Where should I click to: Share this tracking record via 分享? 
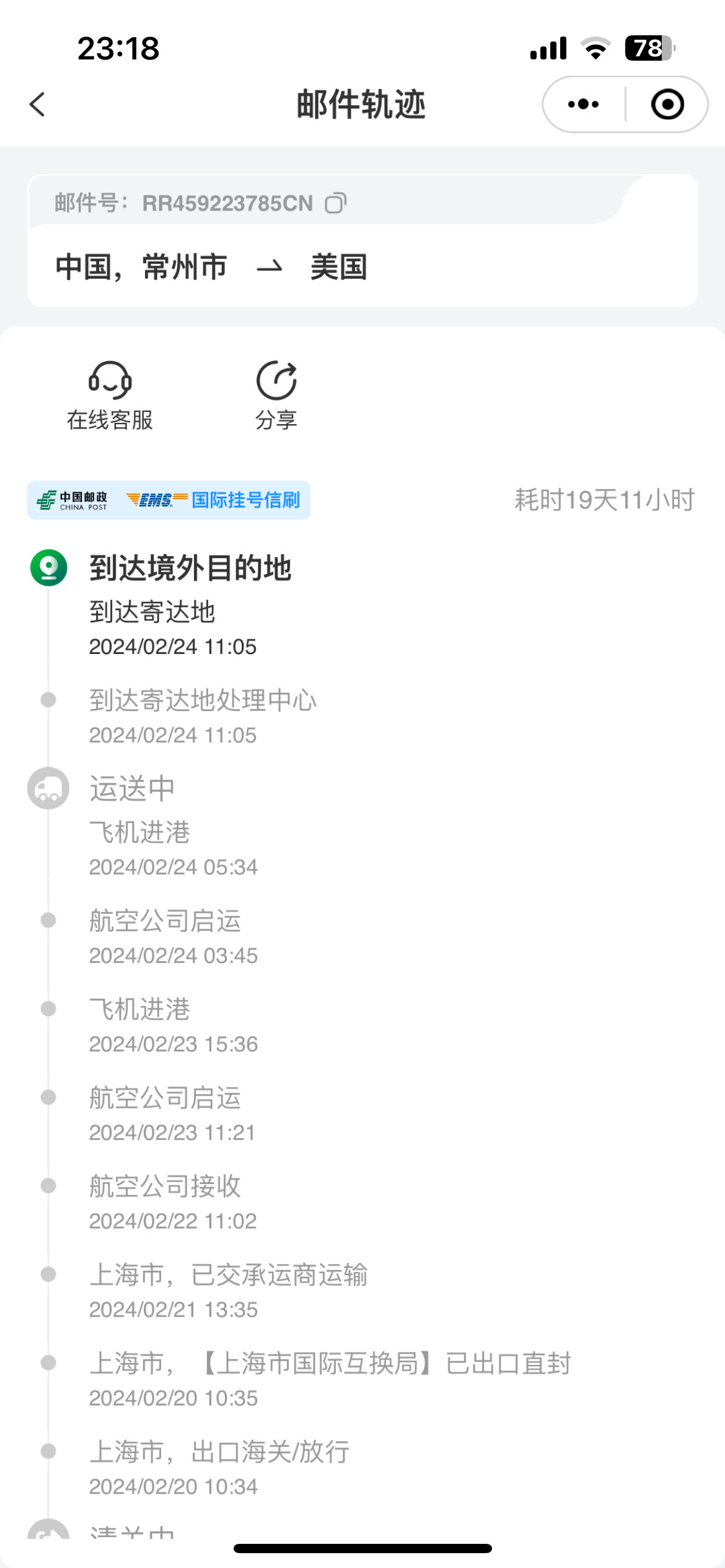click(276, 395)
